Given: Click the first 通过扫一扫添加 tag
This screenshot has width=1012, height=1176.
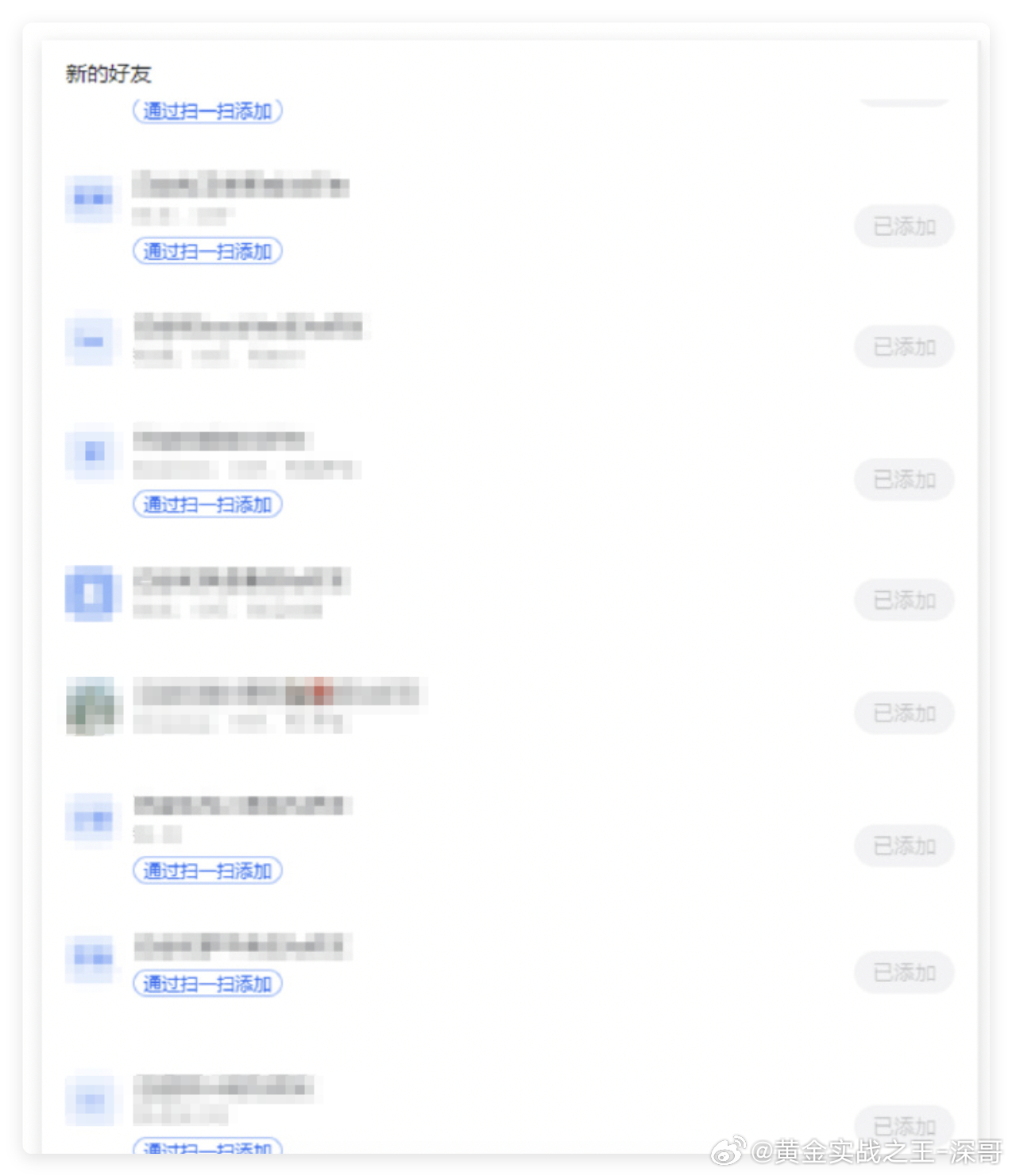Looking at the screenshot, I should tap(207, 111).
